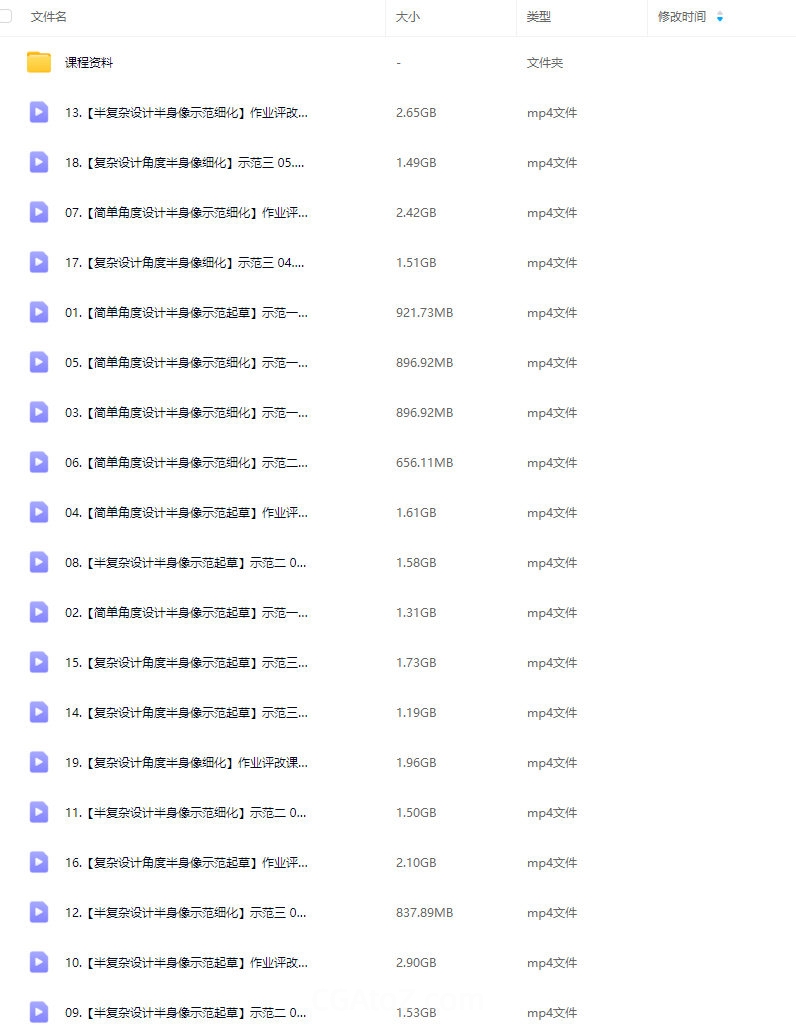Image resolution: width=796 pixels, height=1030 pixels.
Task: Open video 12.【半复杂设计半身像示范细化】示范三
Action: 186,913
